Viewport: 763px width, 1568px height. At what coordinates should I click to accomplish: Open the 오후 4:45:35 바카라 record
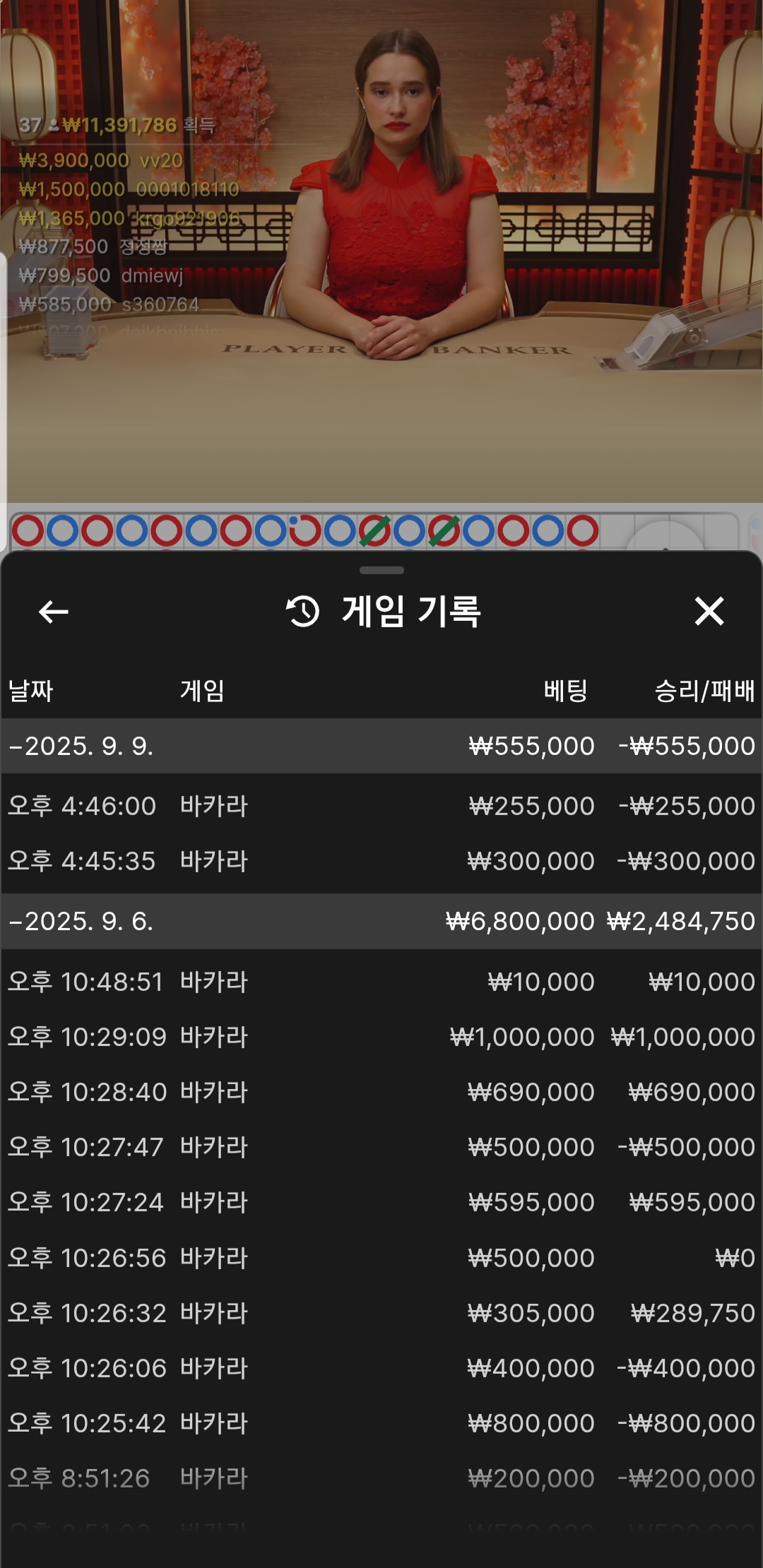(x=381, y=861)
